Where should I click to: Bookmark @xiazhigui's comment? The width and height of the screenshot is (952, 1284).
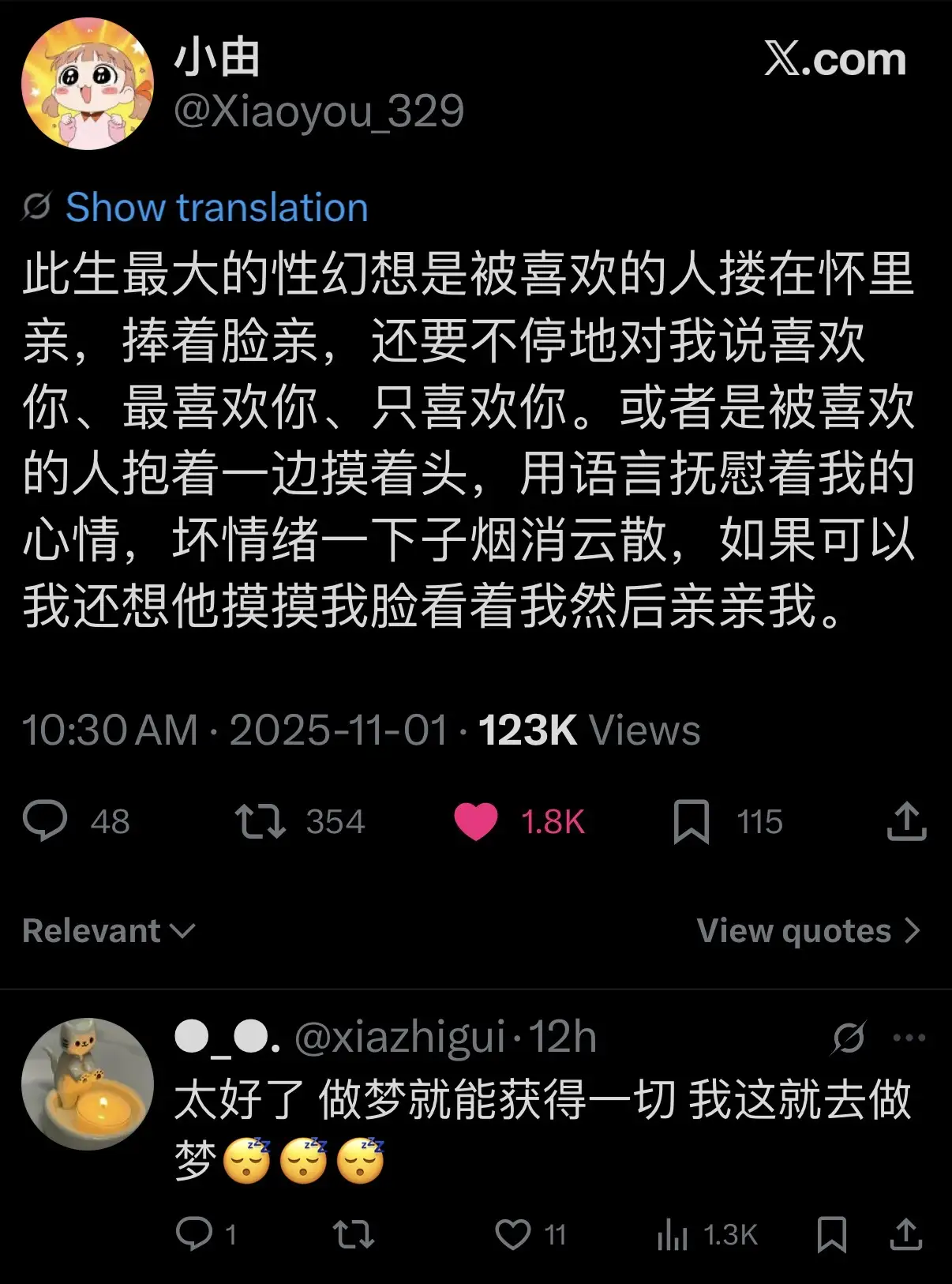(x=831, y=1234)
